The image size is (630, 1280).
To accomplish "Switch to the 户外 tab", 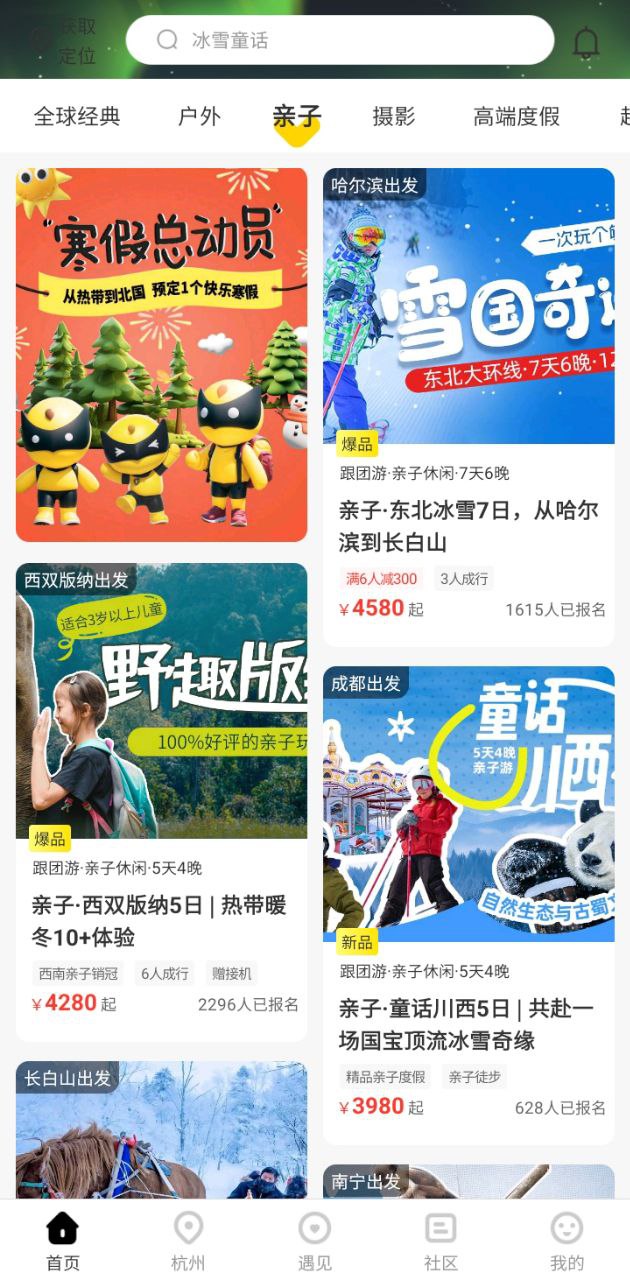I will point(199,116).
